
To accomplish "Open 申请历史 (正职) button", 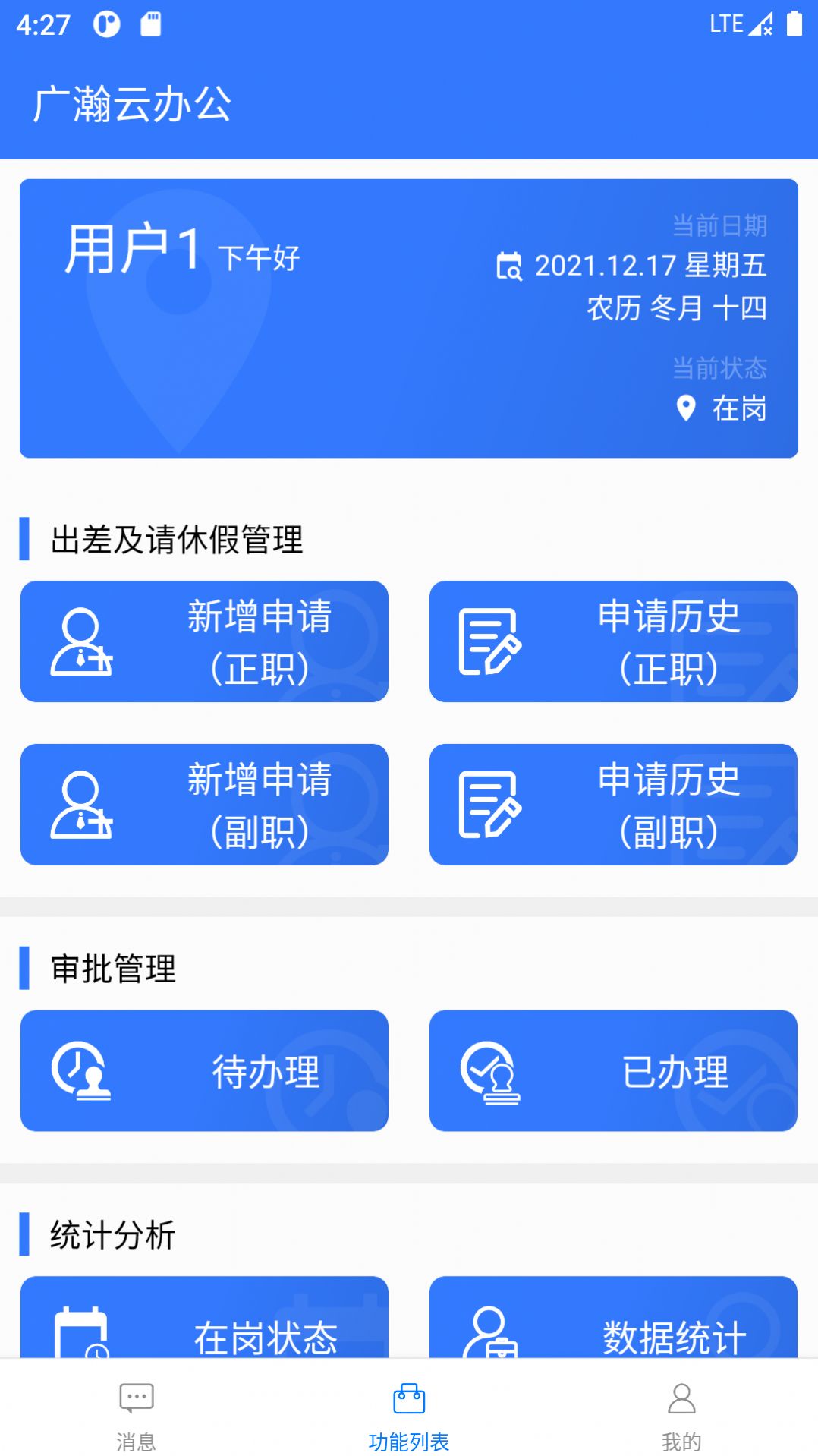I will [613, 641].
